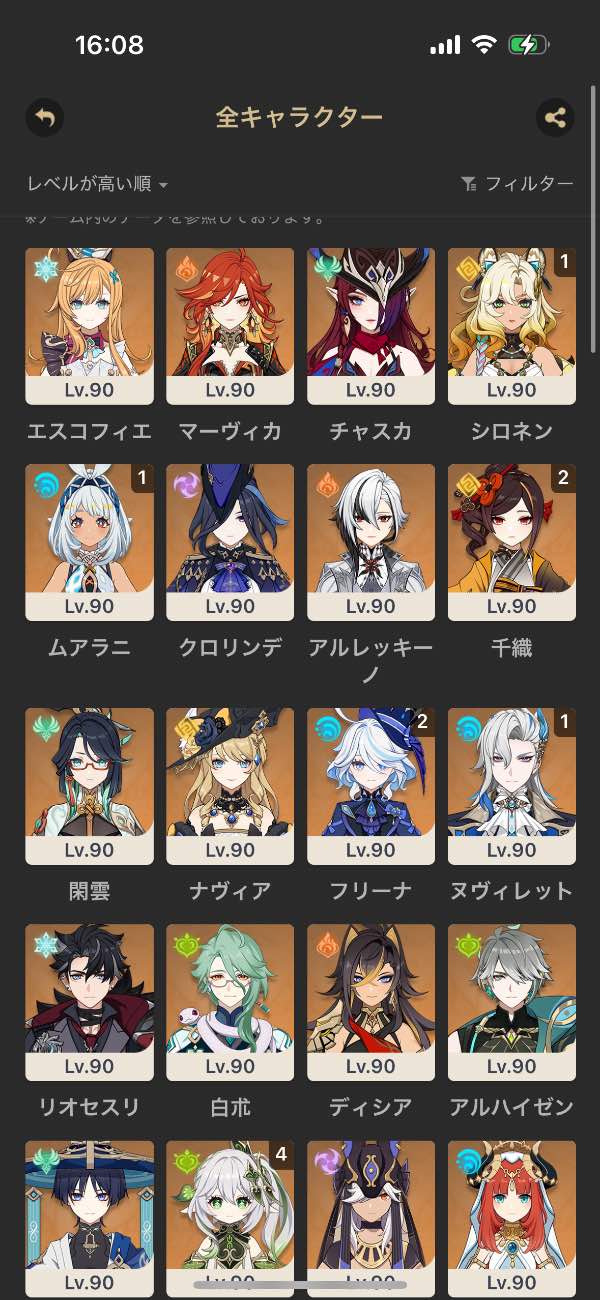Open the レベルが高い順 sort dropdown
Screen dimensions: 600x1300
[97, 184]
